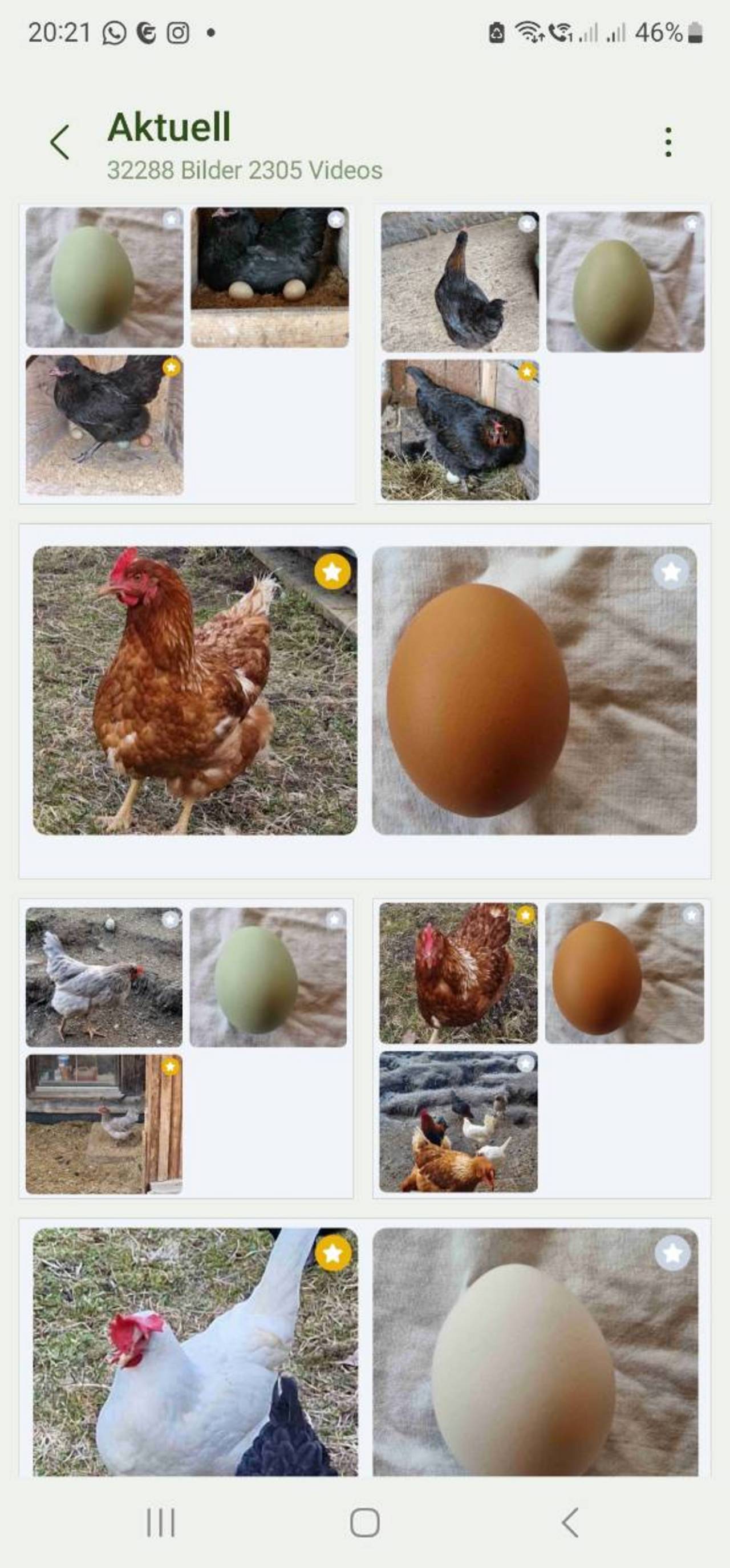Screen dimensions: 730x1568
Task: Tap the star on the large brown egg
Action: pos(671,572)
